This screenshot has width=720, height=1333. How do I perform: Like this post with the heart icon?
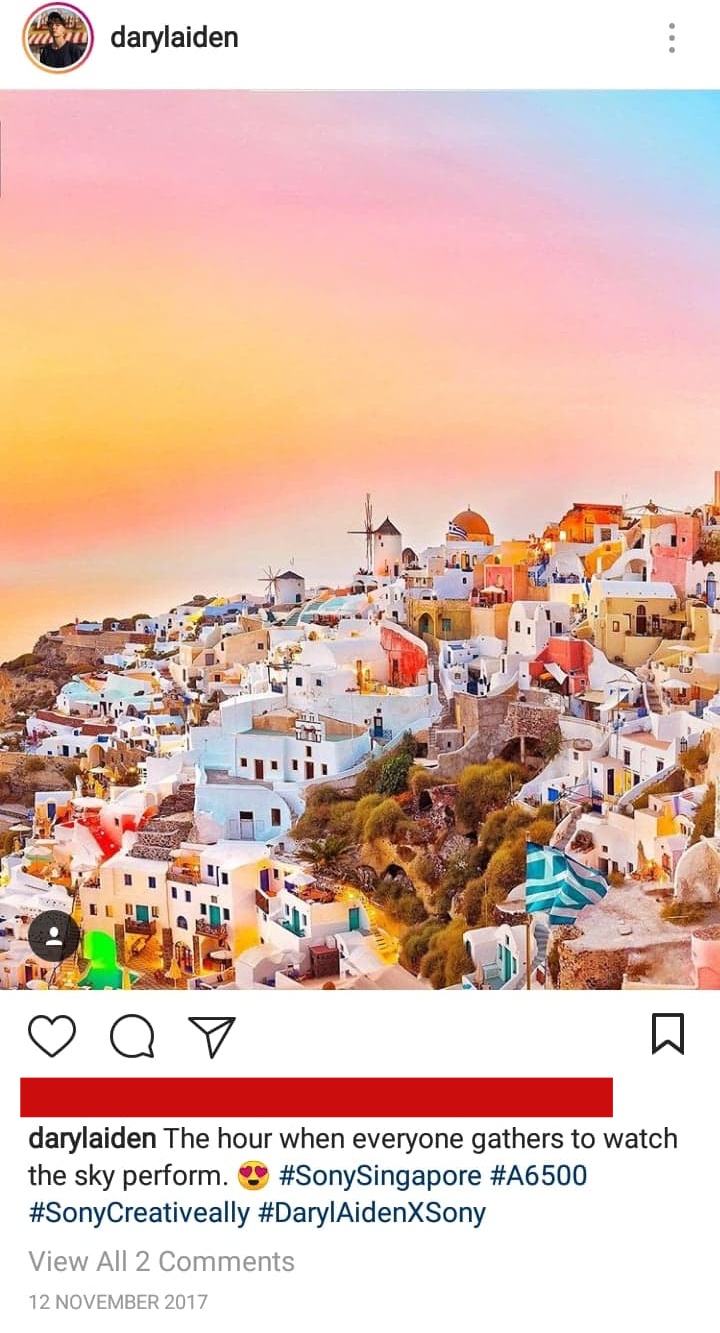52,1036
